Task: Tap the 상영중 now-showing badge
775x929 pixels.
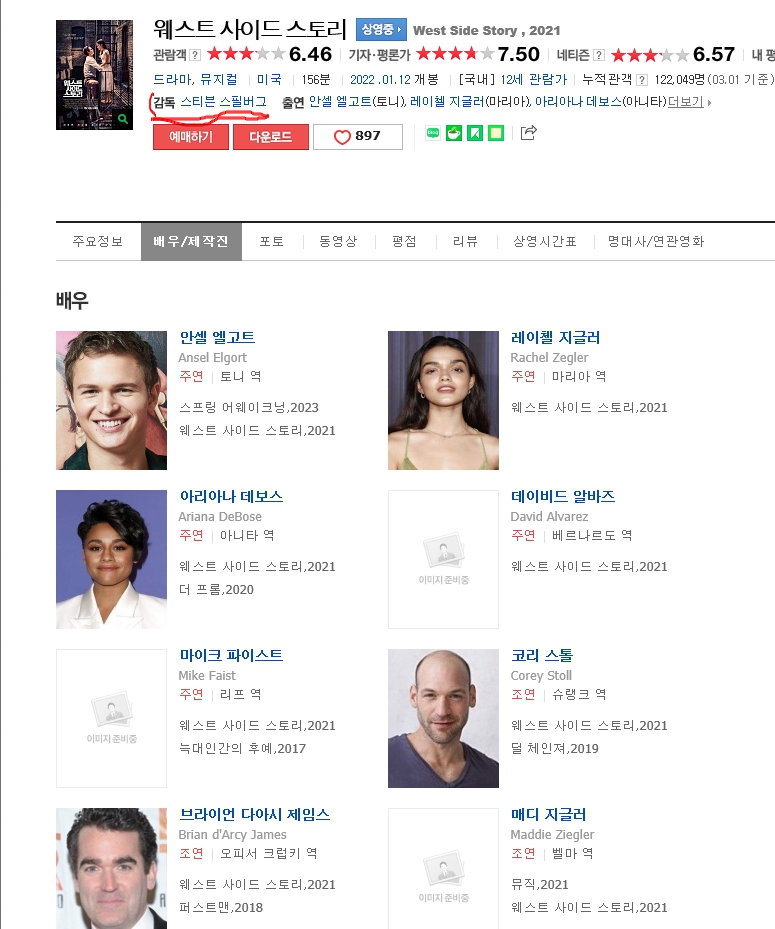Action: tap(381, 30)
